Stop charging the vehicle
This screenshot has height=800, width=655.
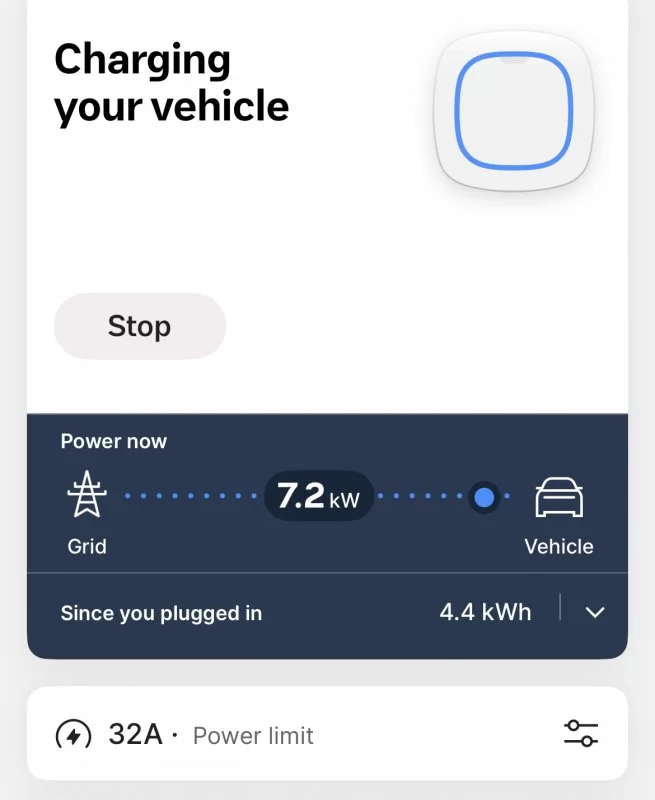pos(139,326)
